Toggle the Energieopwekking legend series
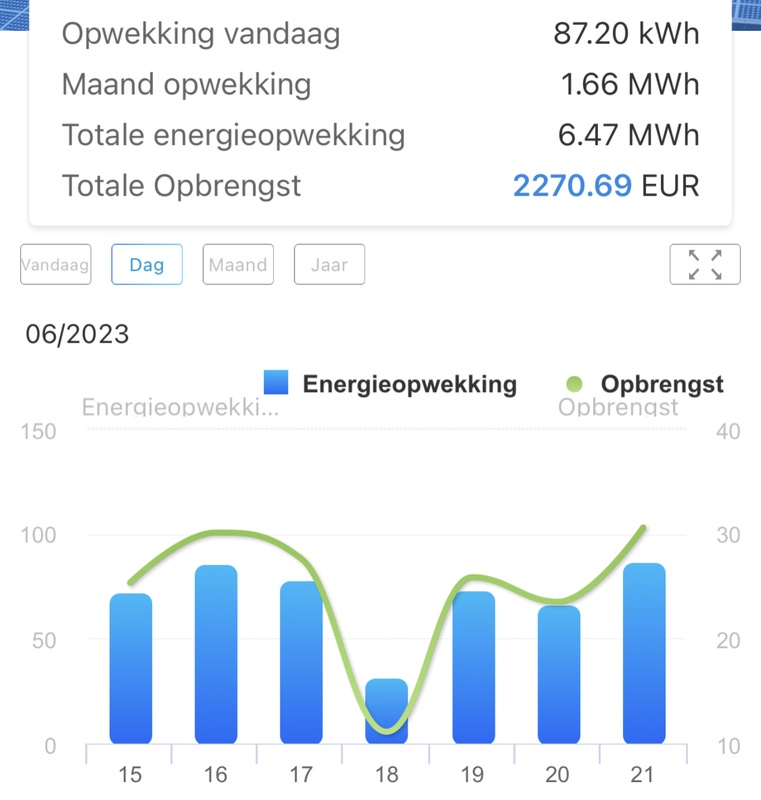The width and height of the screenshot is (761, 800). coord(391,384)
